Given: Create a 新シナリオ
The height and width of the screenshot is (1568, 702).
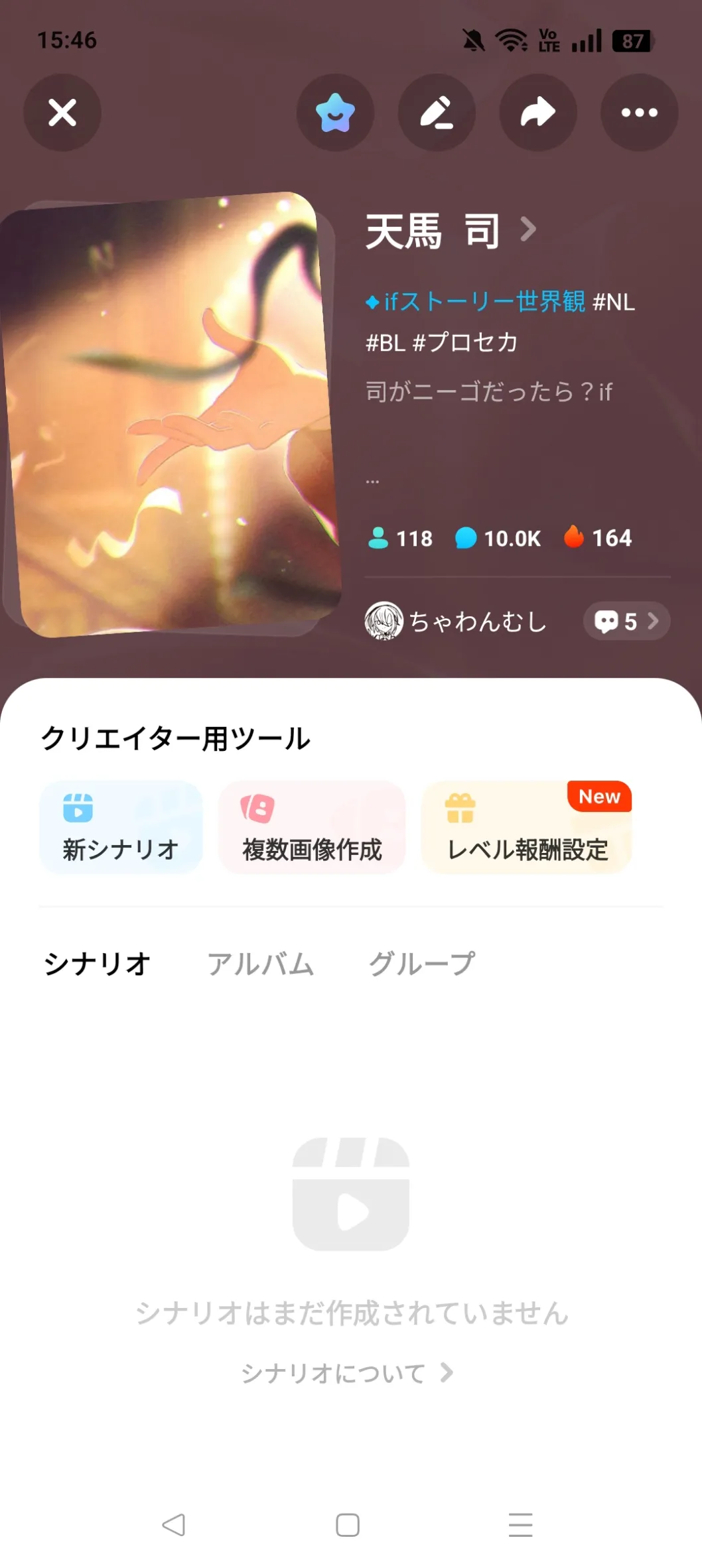Looking at the screenshot, I should click(121, 826).
